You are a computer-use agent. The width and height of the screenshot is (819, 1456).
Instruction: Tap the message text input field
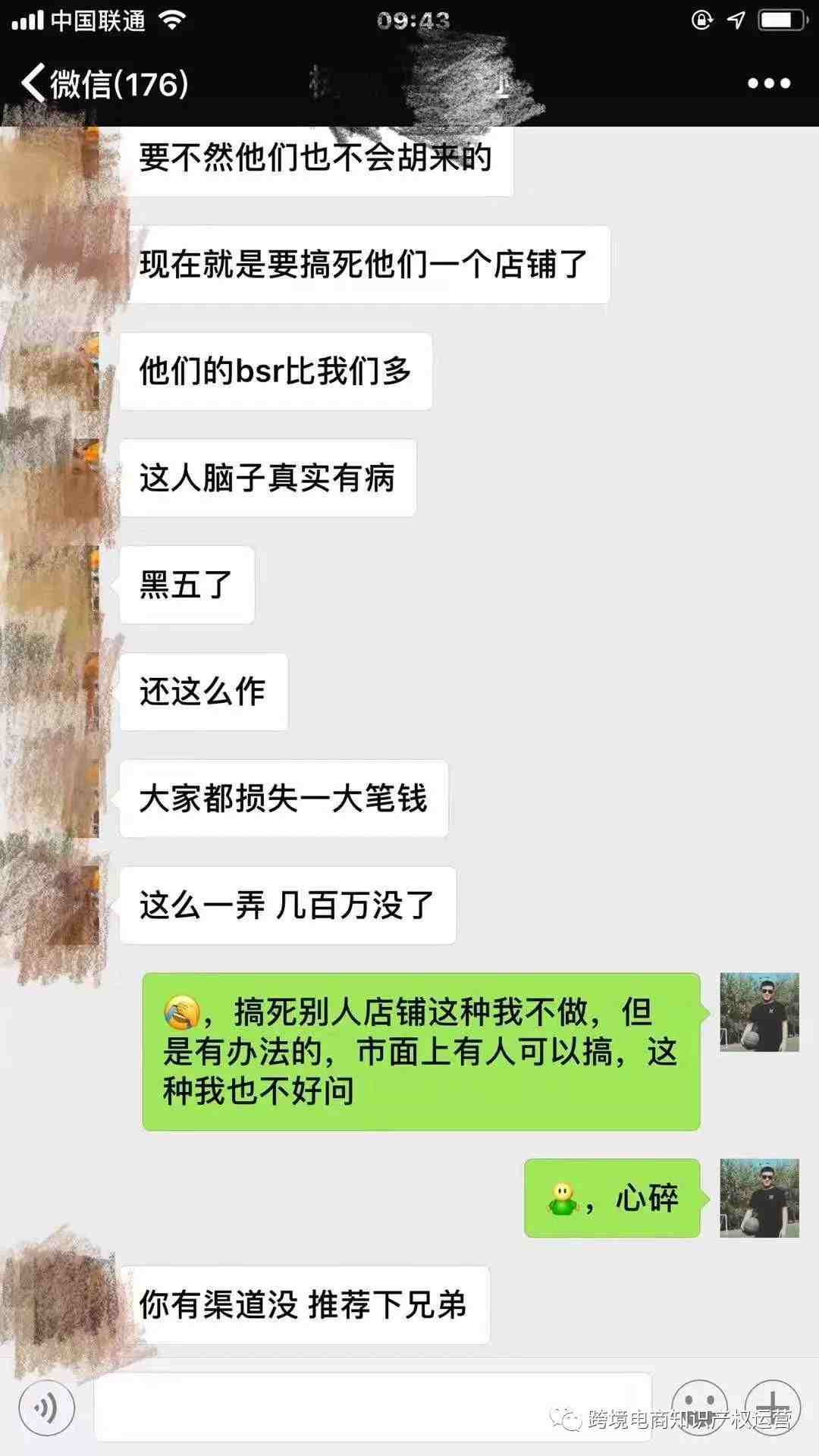(372, 1407)
